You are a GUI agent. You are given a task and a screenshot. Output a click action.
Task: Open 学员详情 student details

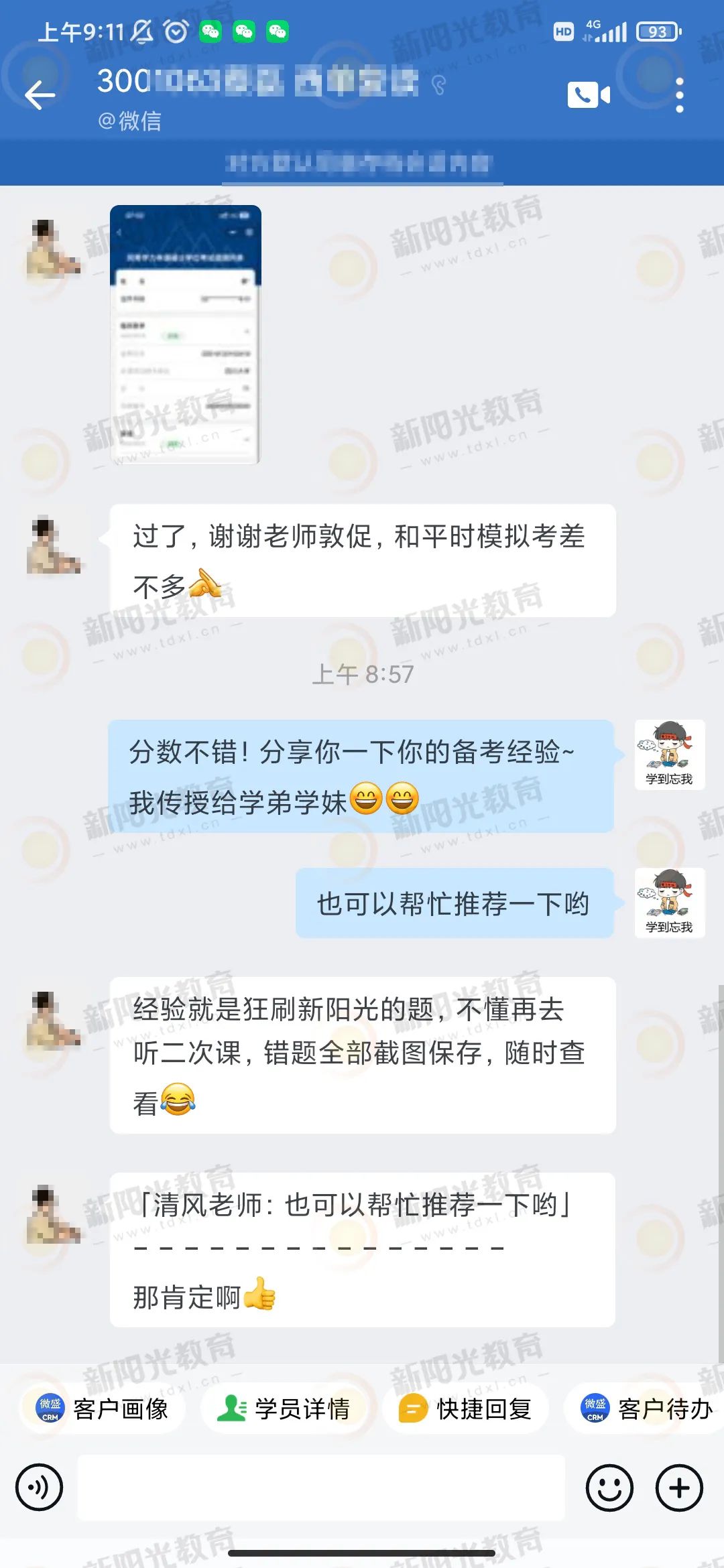click(284, 1409)
